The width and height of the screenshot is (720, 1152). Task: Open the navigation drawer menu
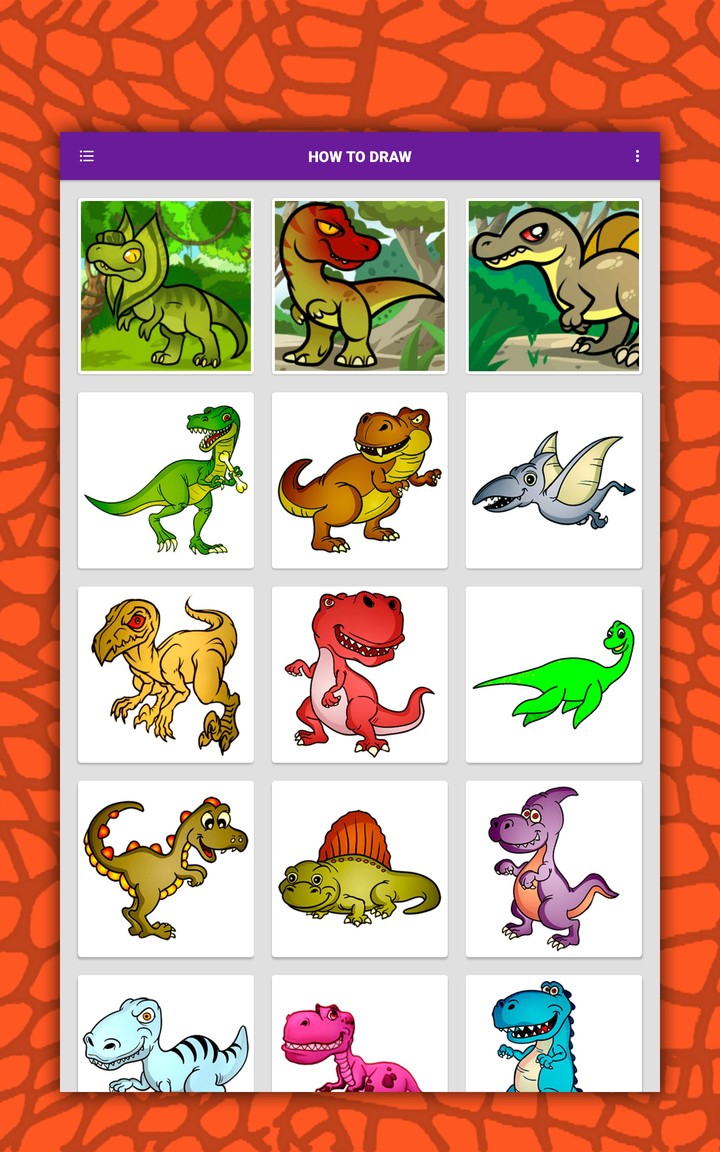[86, 156]
